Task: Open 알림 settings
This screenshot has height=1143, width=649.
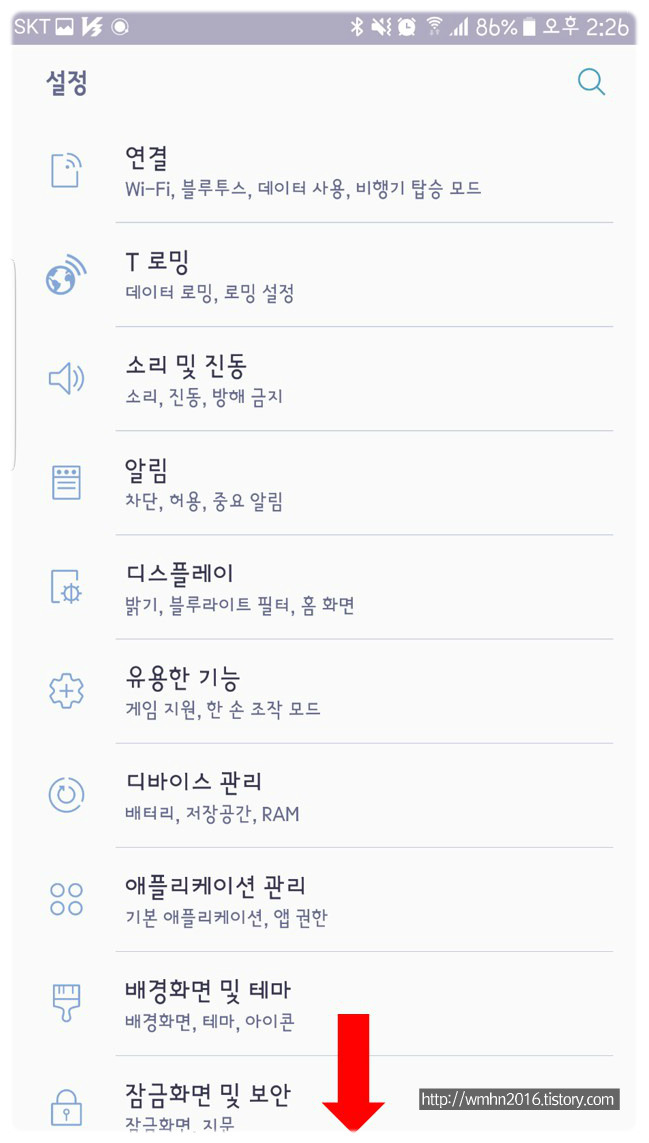Action: (324, 483)
